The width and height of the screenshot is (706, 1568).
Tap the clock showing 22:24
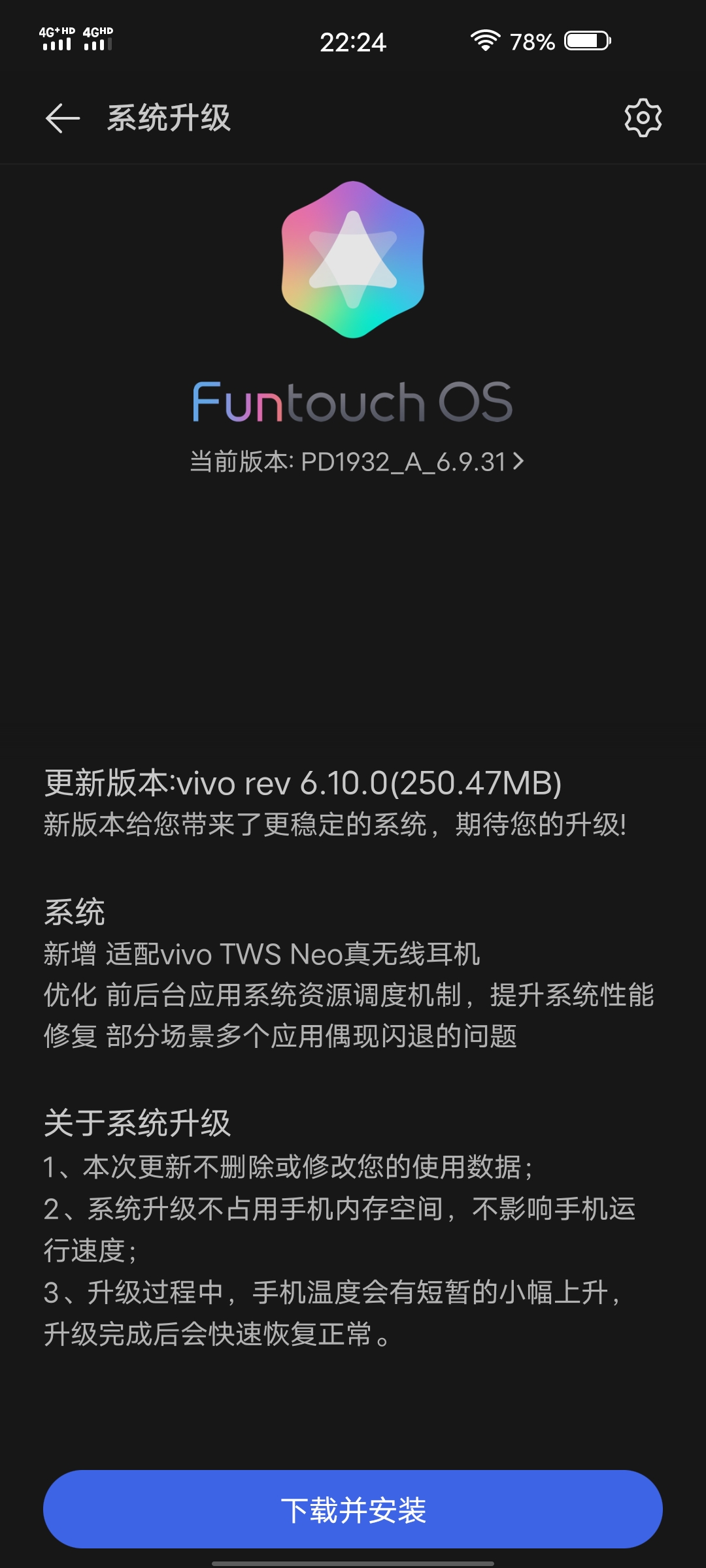coord(353,42)
